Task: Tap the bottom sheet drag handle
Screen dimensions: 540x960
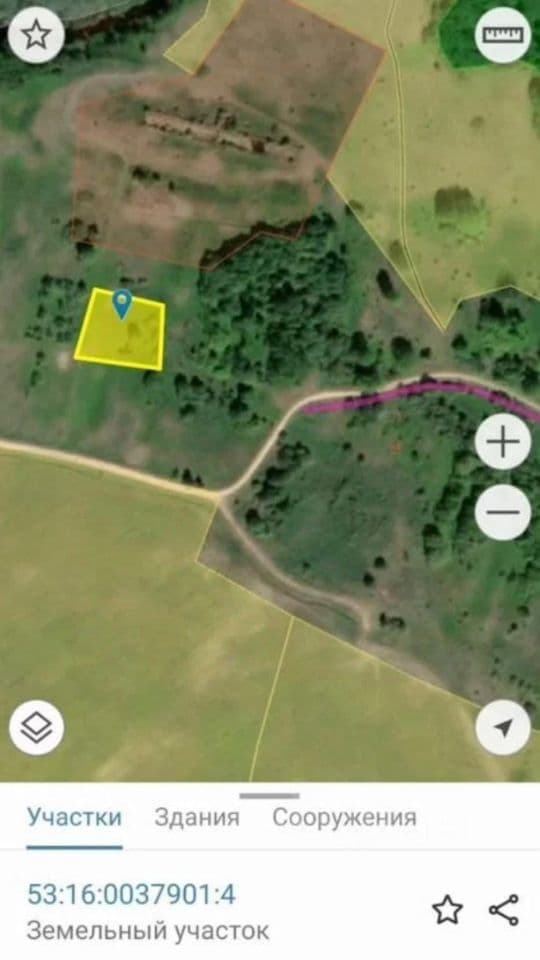Action: pos(269,796)
